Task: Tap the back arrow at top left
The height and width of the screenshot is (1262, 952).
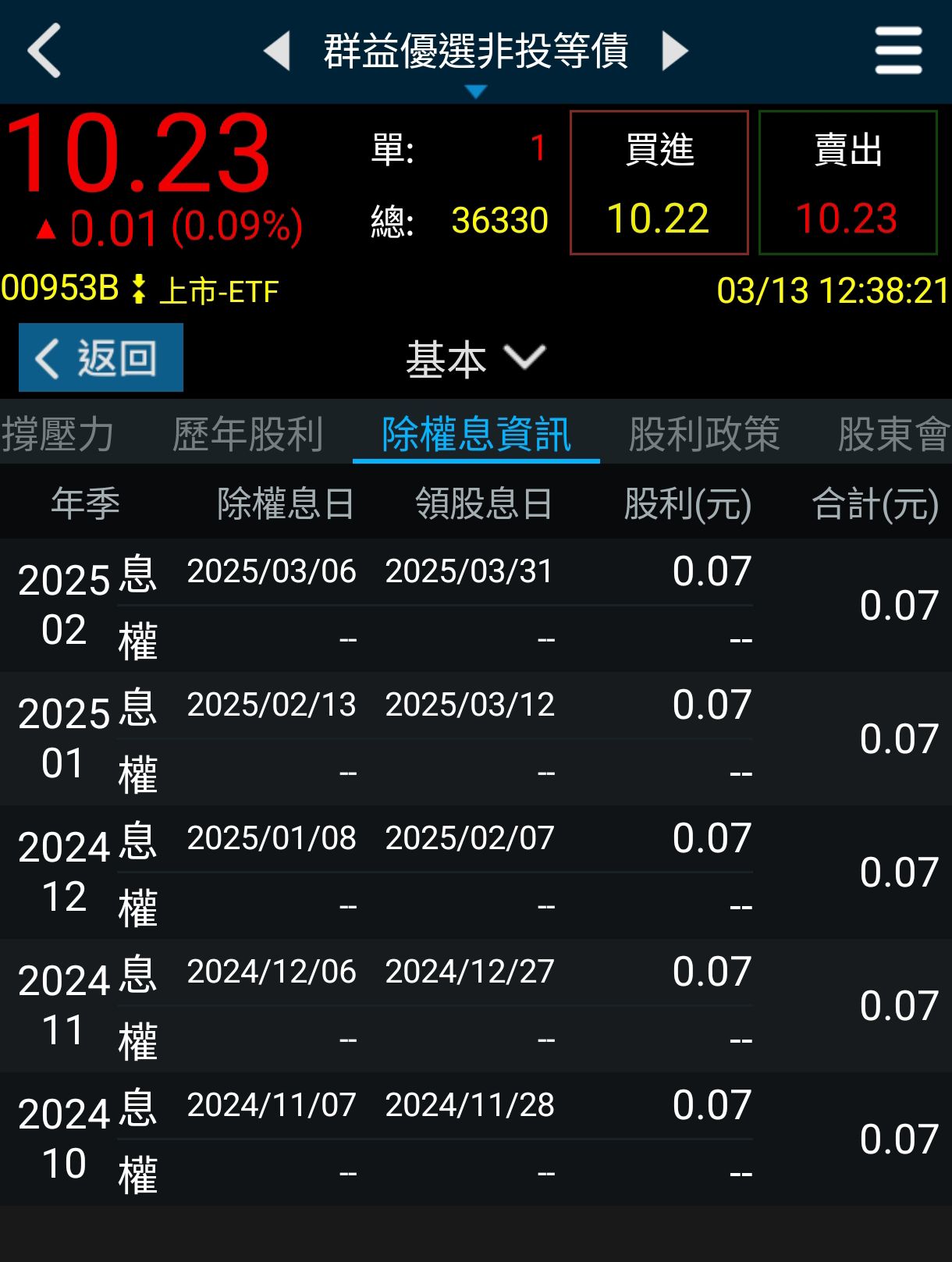Action: [x=44, y=48]
